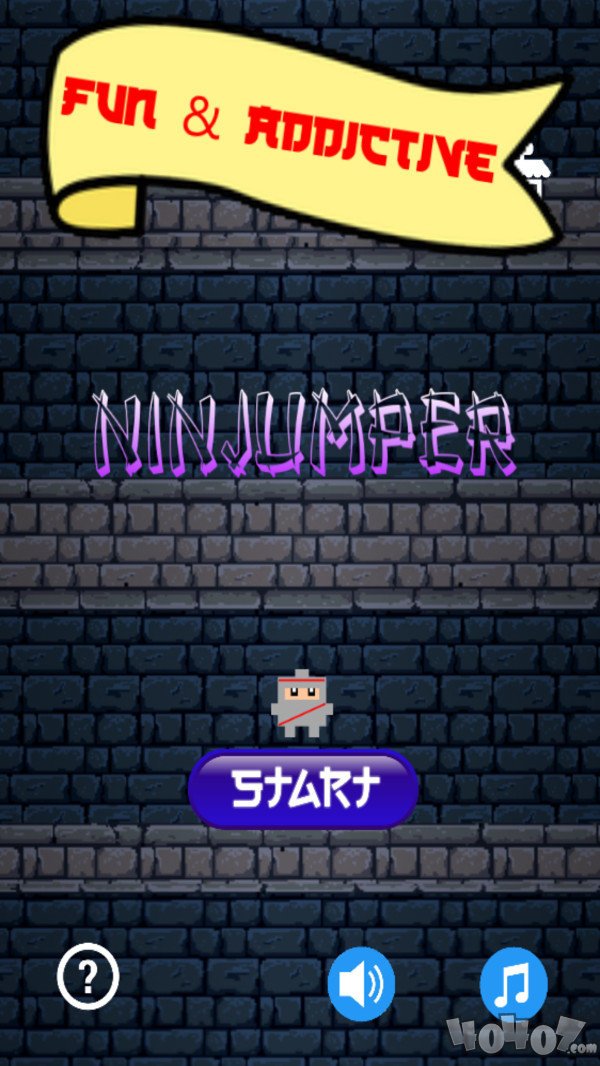Mute the sound effects speaker

pyautogui.click(x=361, y=984)
